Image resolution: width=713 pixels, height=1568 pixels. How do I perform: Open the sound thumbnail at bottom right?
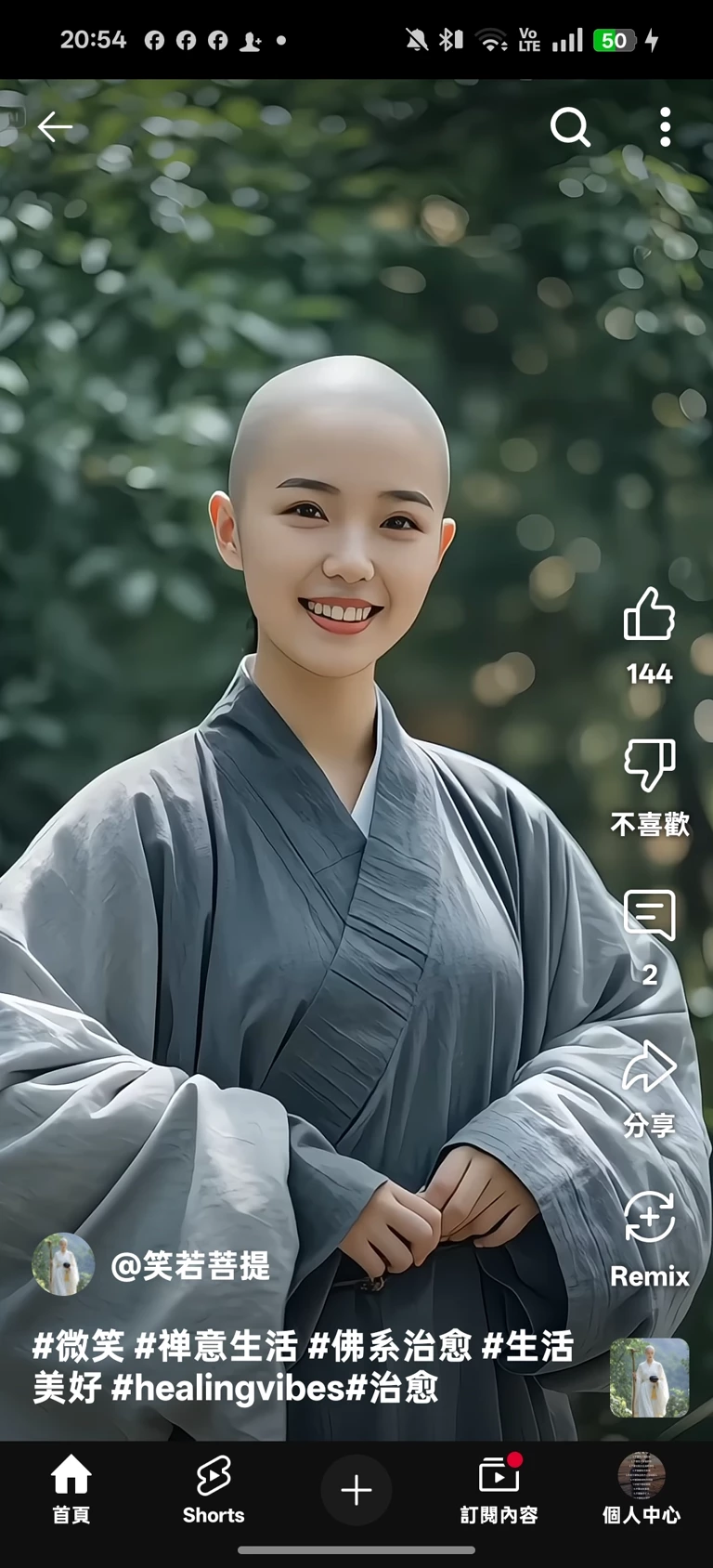tap(649, 1377)
